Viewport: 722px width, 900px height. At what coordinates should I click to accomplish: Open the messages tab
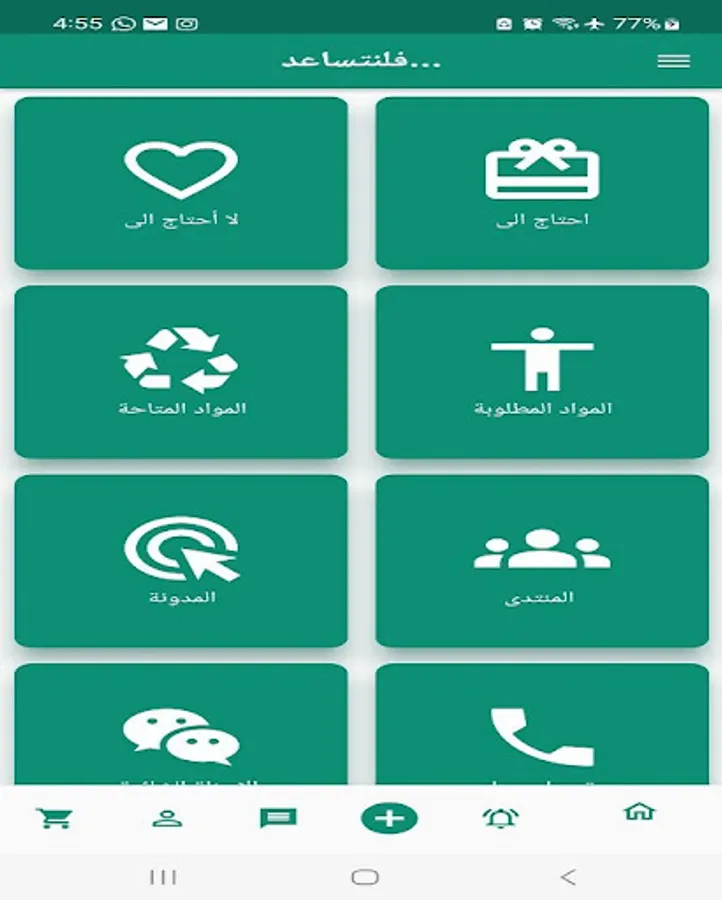click(x=278, y=818)
